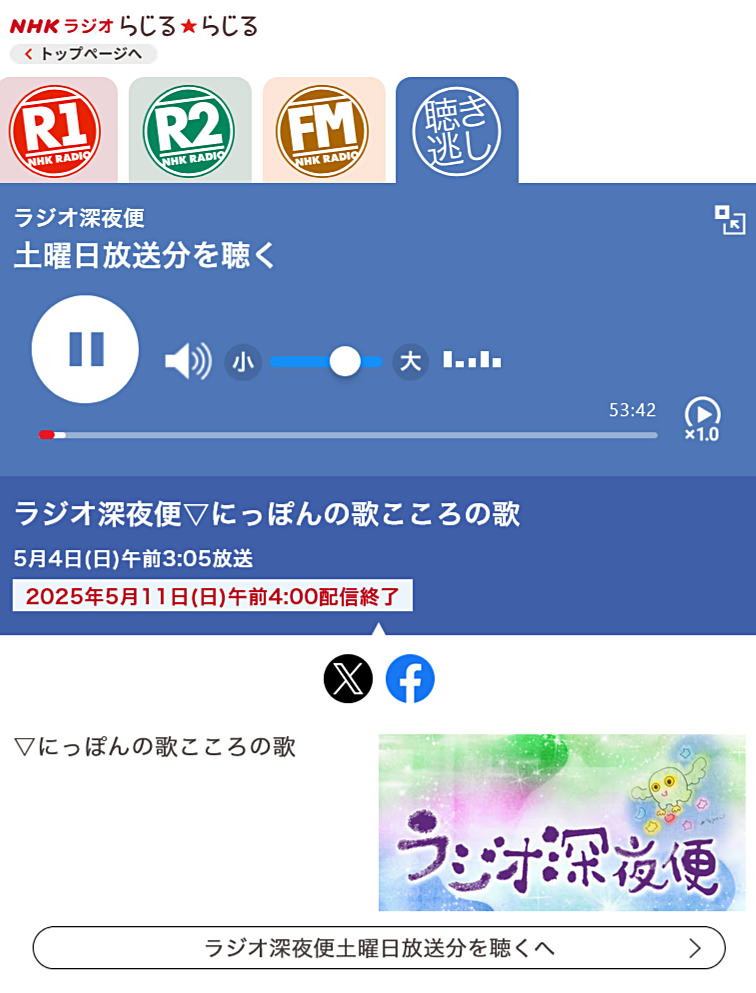Open the pop-out player icon
Viewport: 756px width, 993px height.
(730, 220)
